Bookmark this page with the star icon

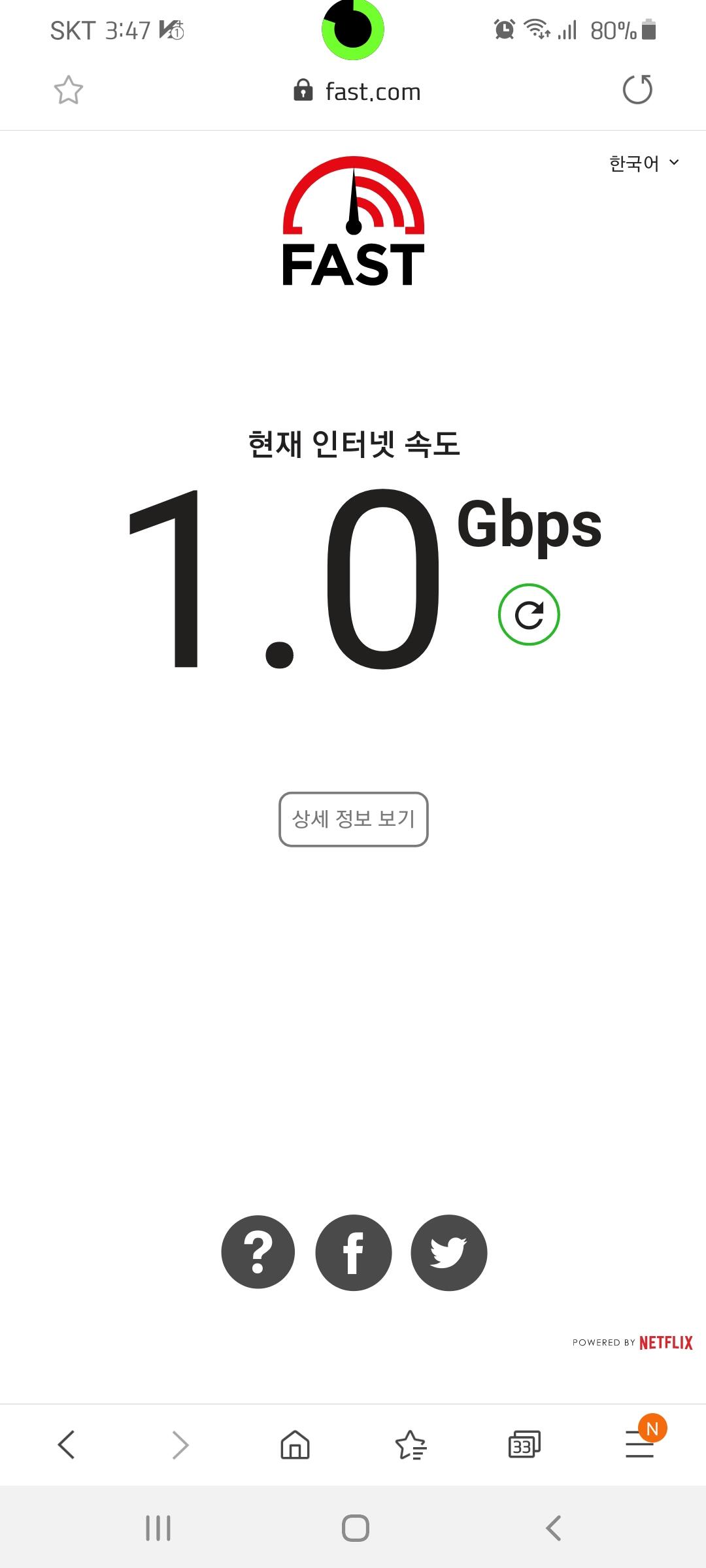(69, 90)
